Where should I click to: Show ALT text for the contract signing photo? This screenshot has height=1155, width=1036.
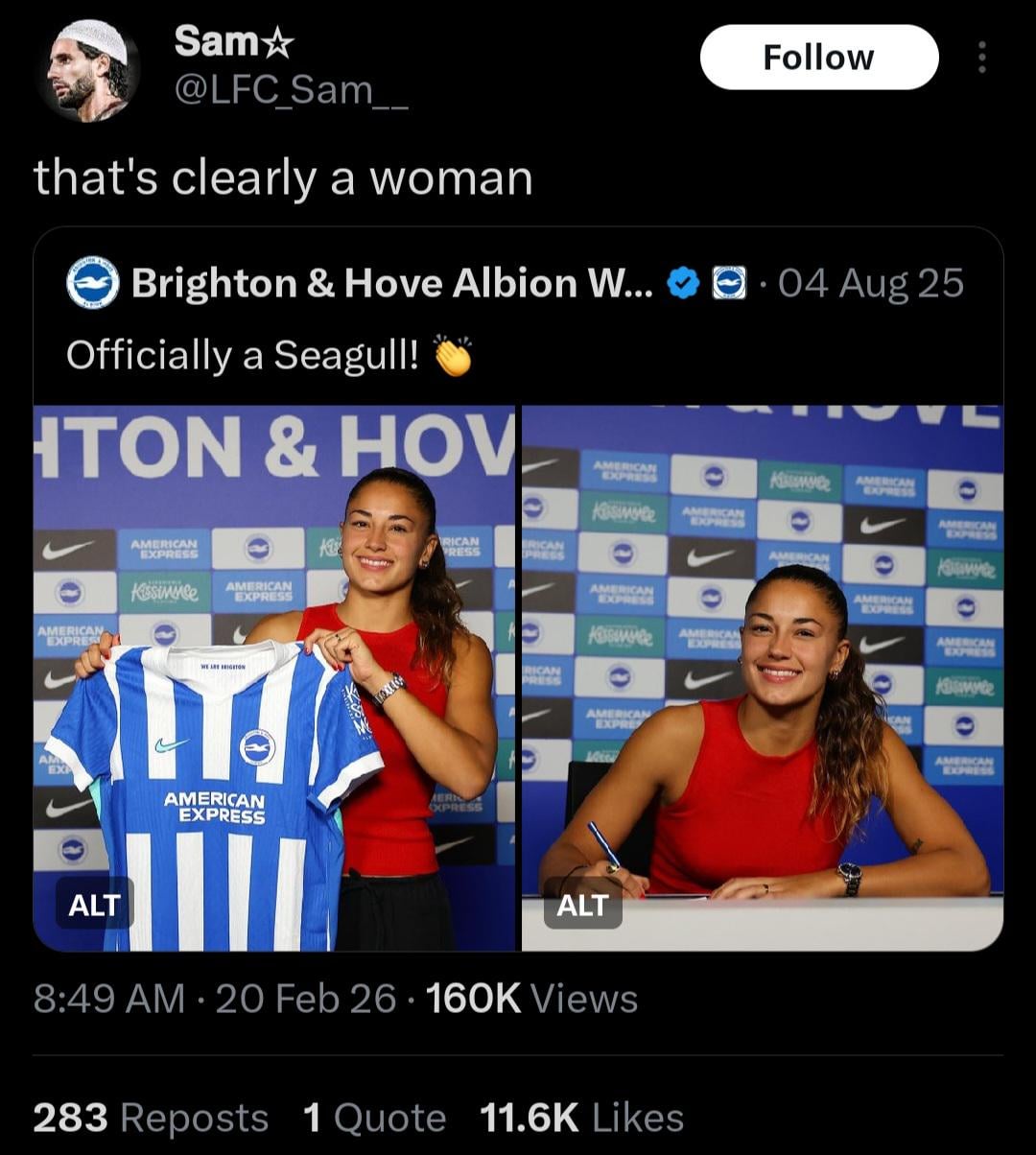(x=582, y=904)
